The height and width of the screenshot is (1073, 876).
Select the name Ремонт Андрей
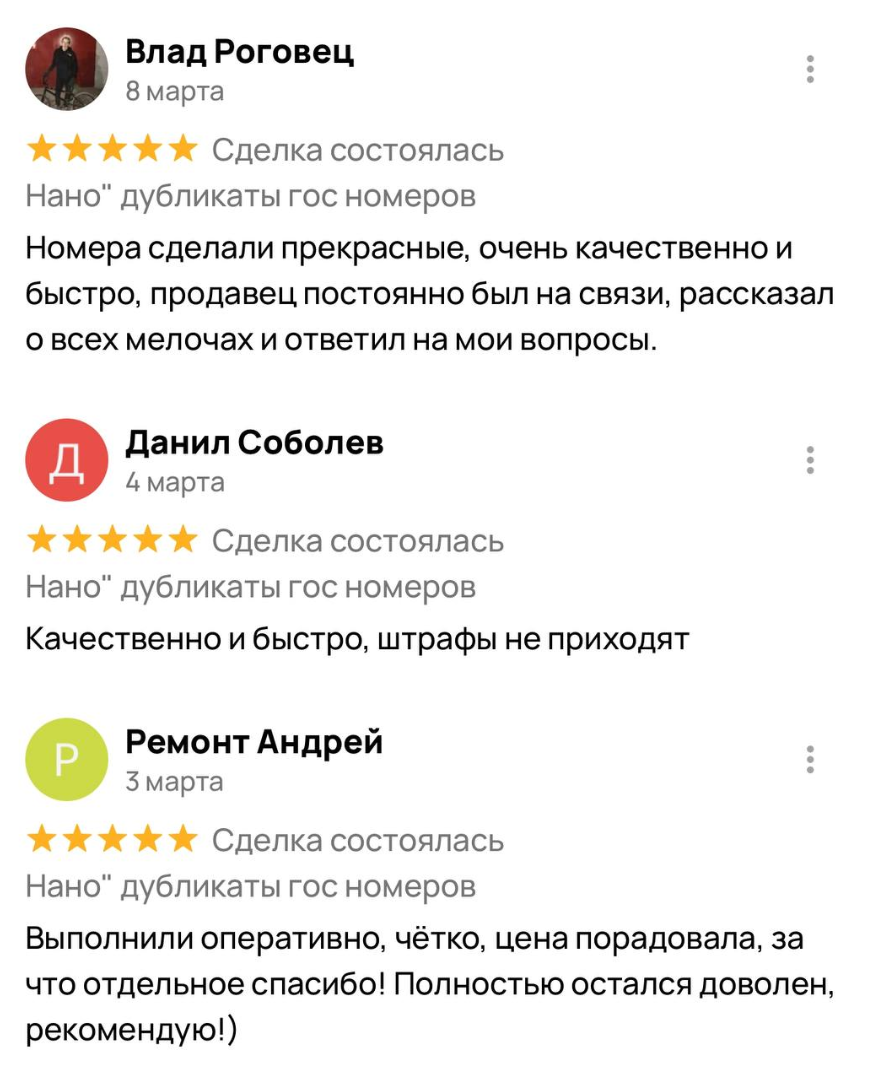click(x=253, y=743)
